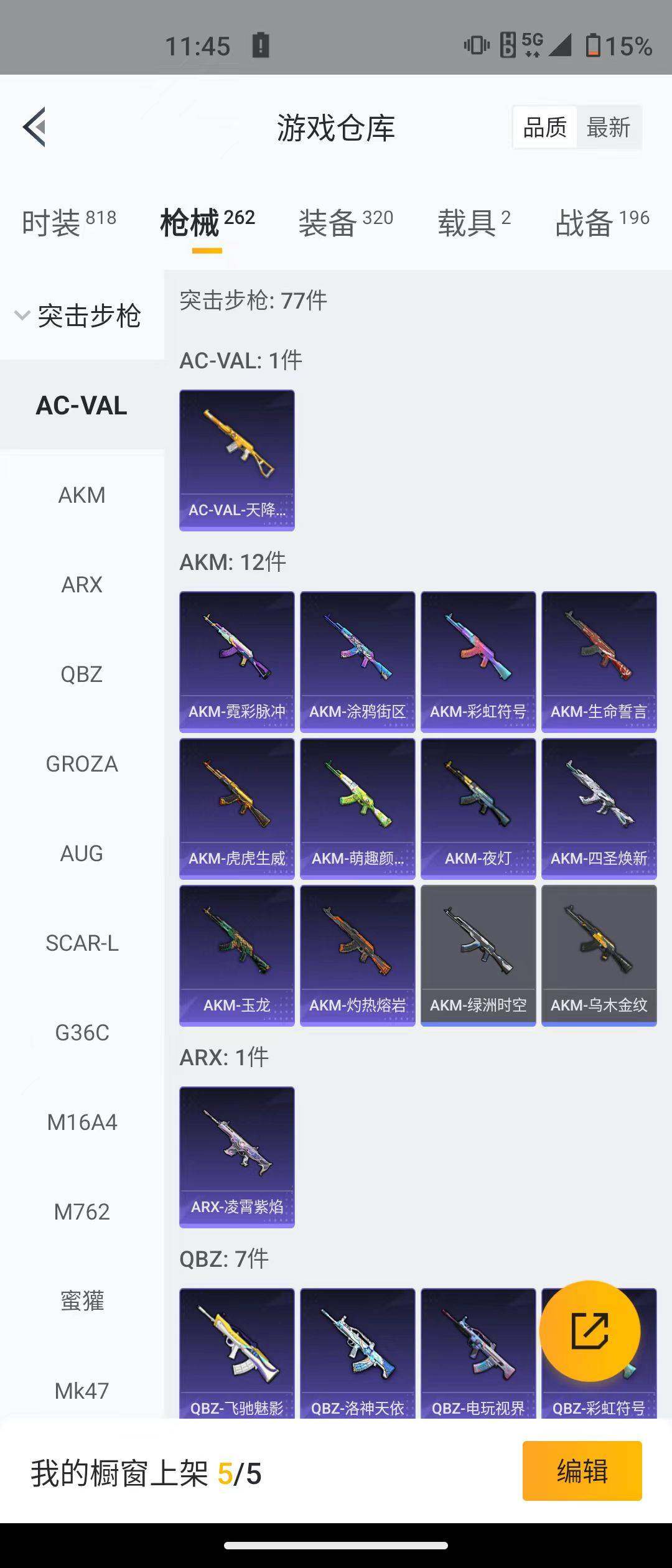Viewport: 672px width, 1568px height.
Task: Go back using the back arrow
Action: [x=35, y=127]
